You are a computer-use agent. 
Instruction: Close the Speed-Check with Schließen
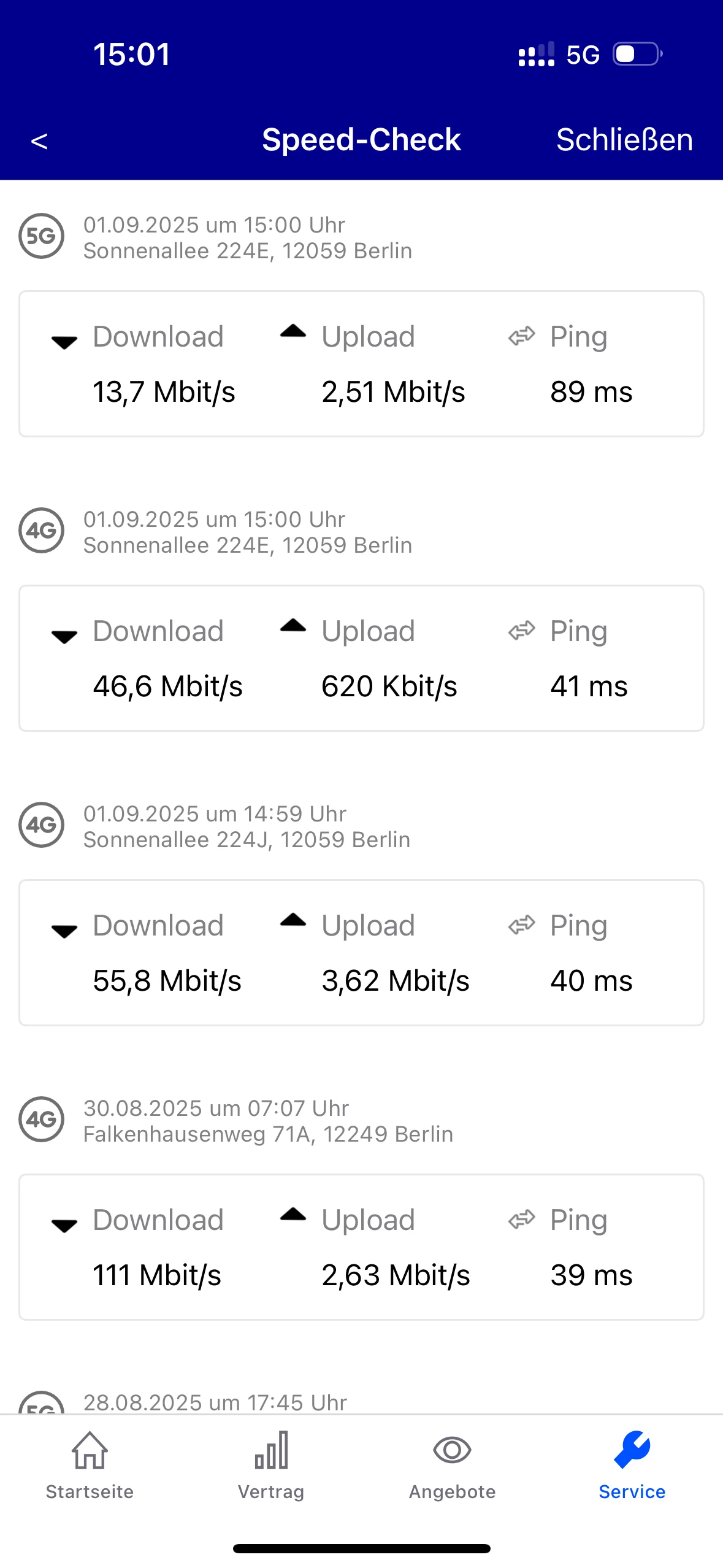(624, 140)
